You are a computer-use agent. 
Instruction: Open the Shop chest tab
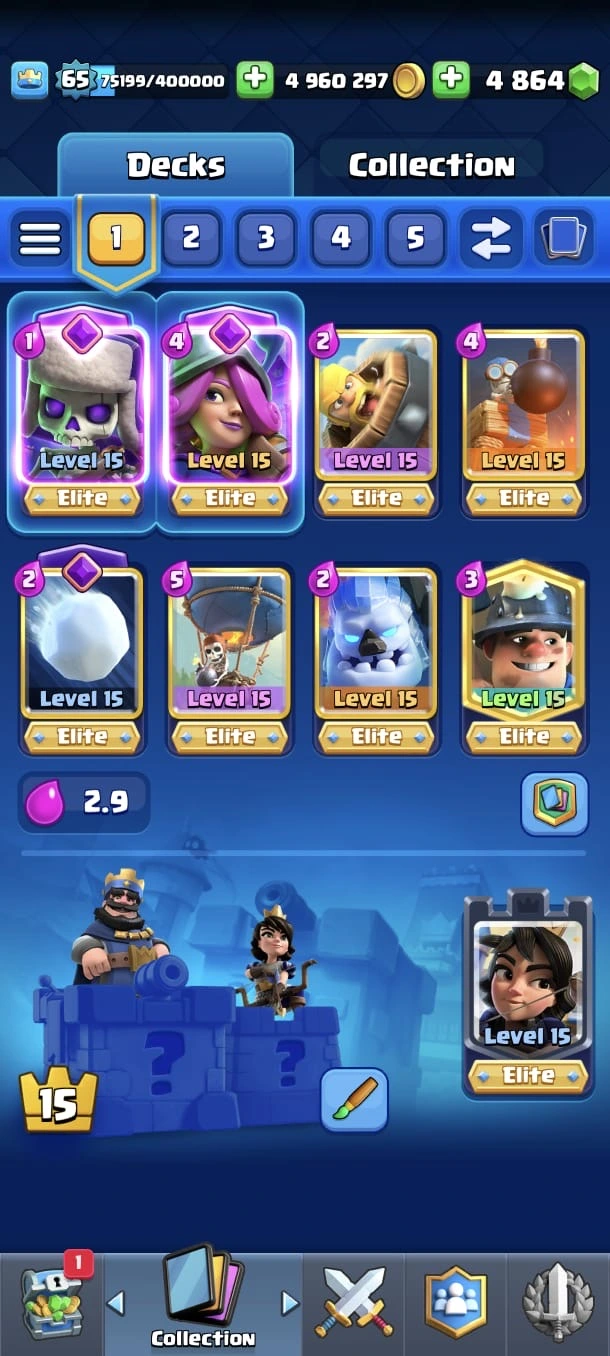(x=52, y=1301)
